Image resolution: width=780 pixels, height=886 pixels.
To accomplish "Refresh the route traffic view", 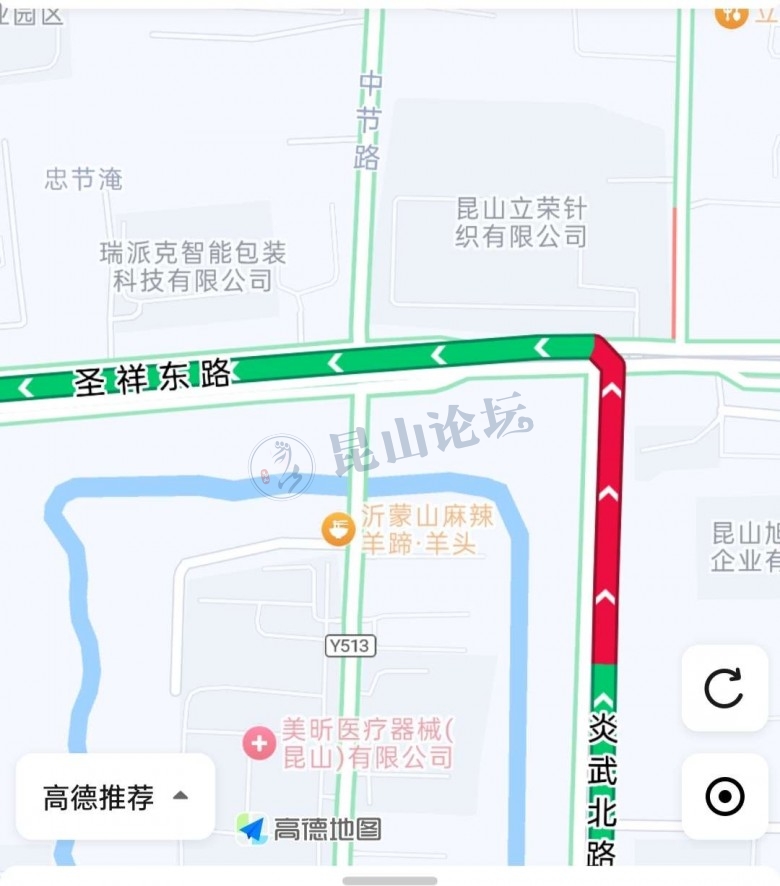I will (724, 688).
